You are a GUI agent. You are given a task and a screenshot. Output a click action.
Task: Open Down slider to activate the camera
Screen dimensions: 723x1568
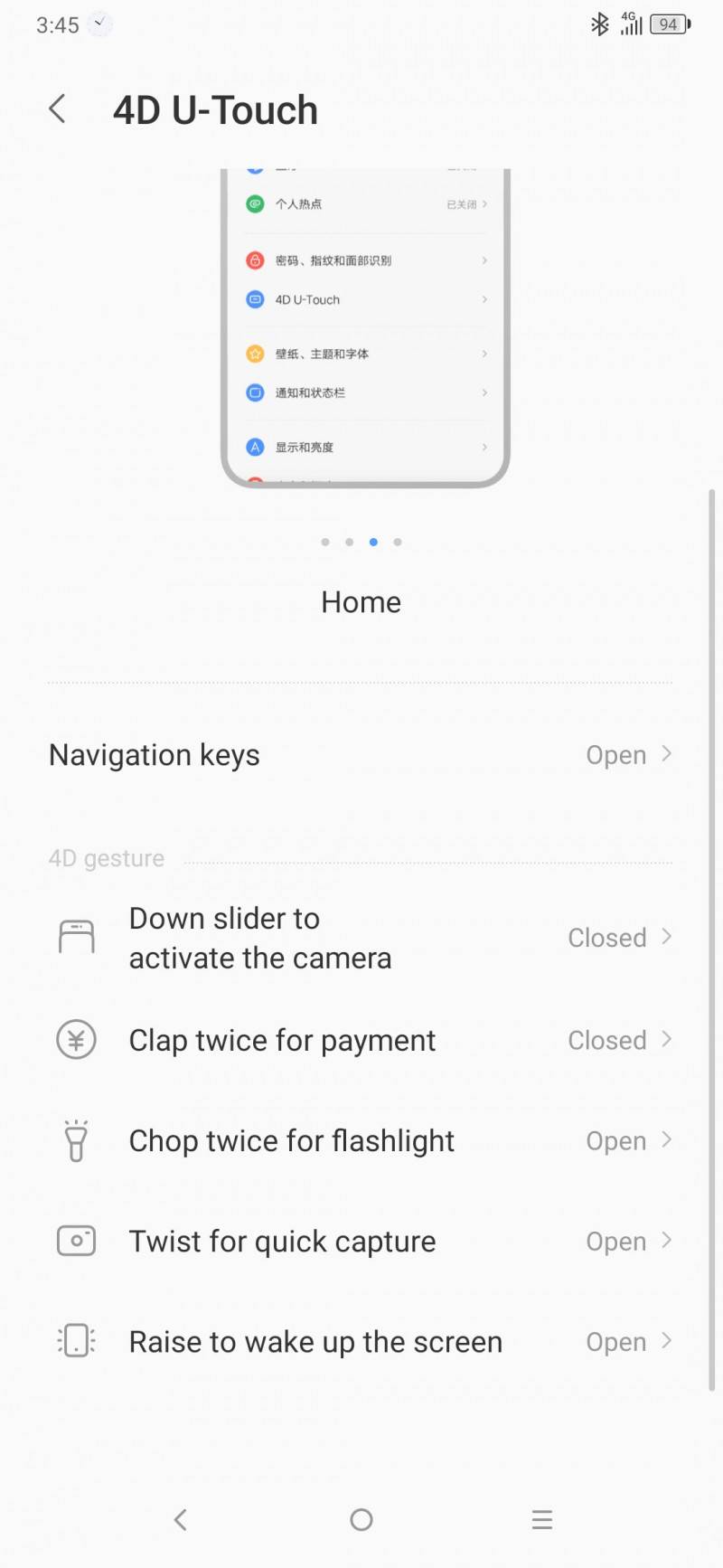pos(361,938)
